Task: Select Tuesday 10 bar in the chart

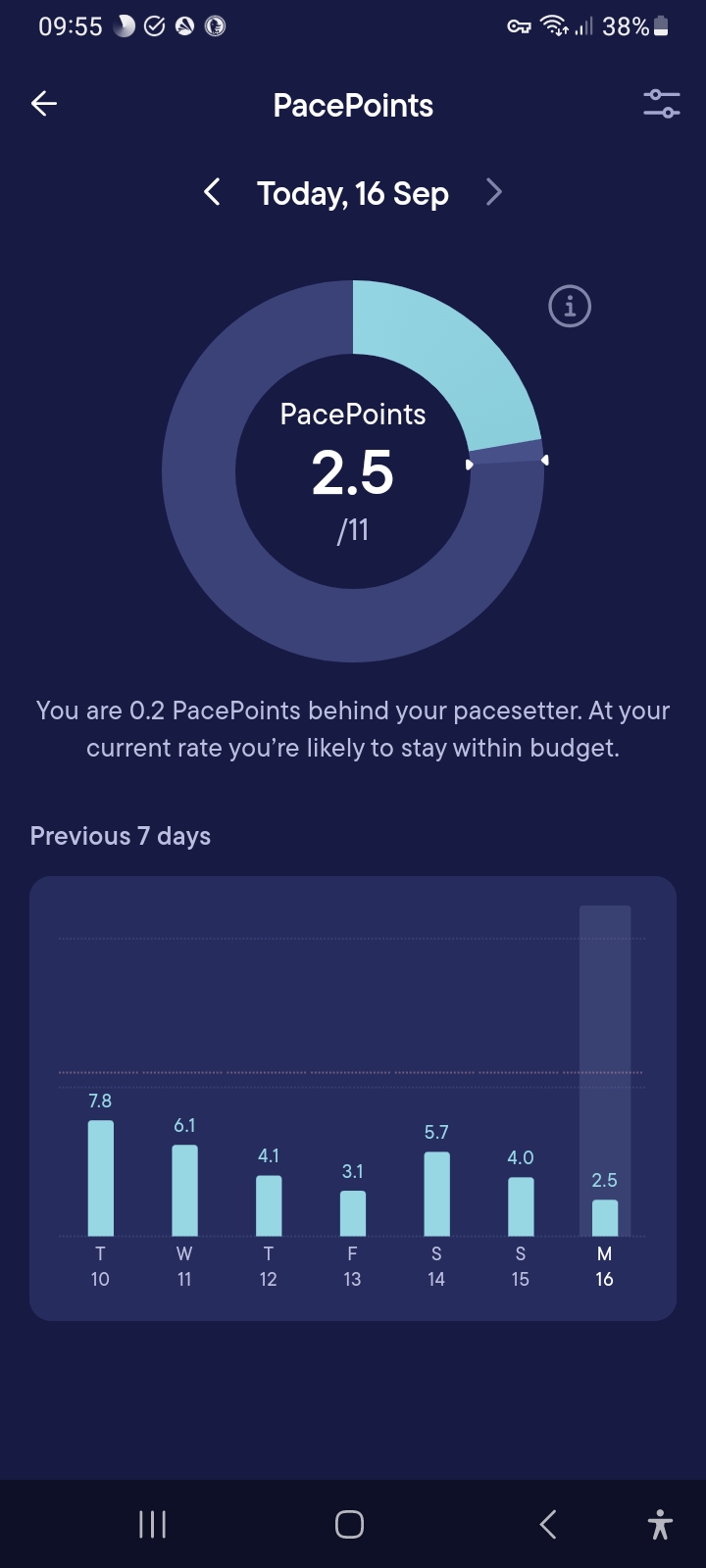Action: (x=100, y=1178)
